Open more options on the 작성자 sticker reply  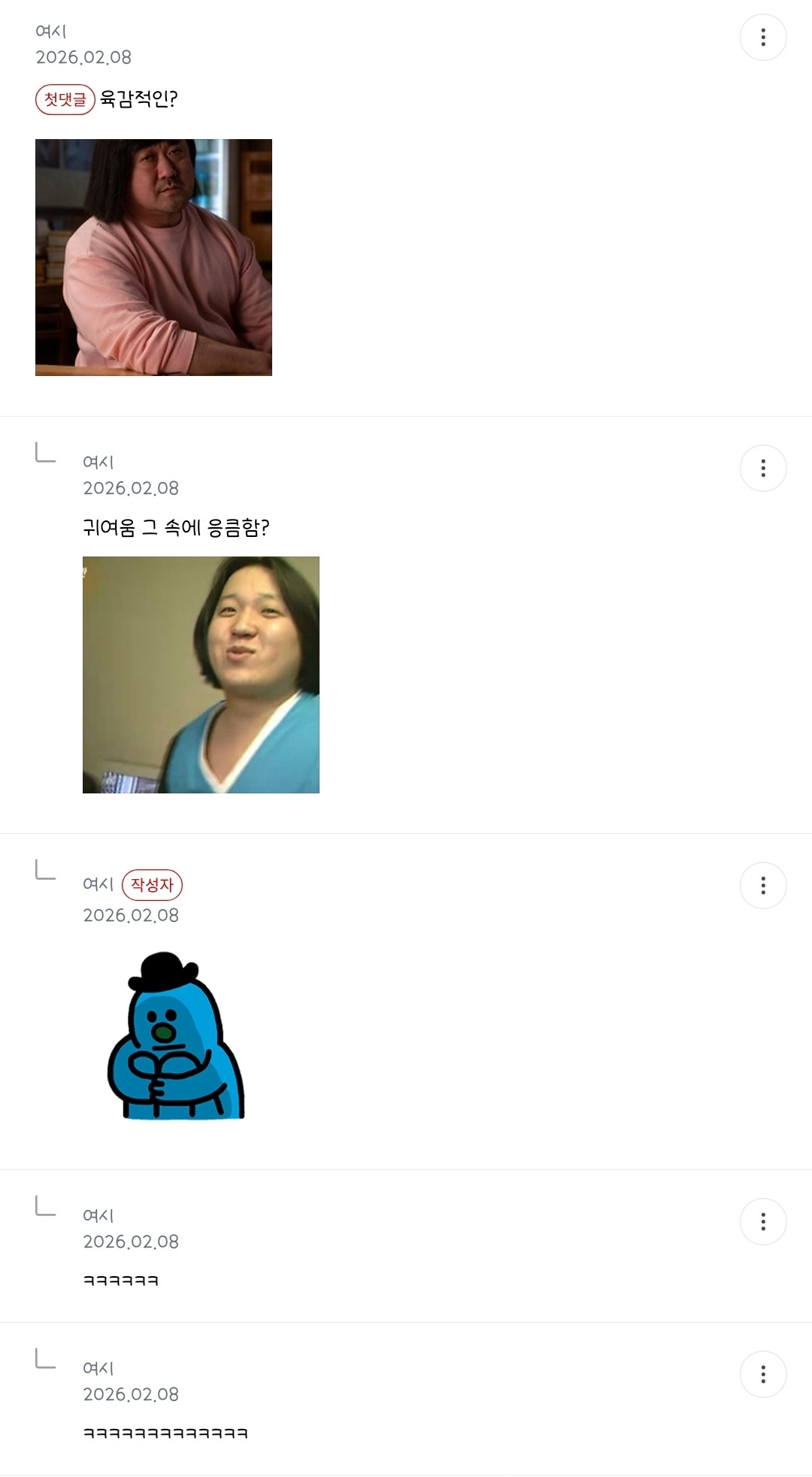coord(763,886)
